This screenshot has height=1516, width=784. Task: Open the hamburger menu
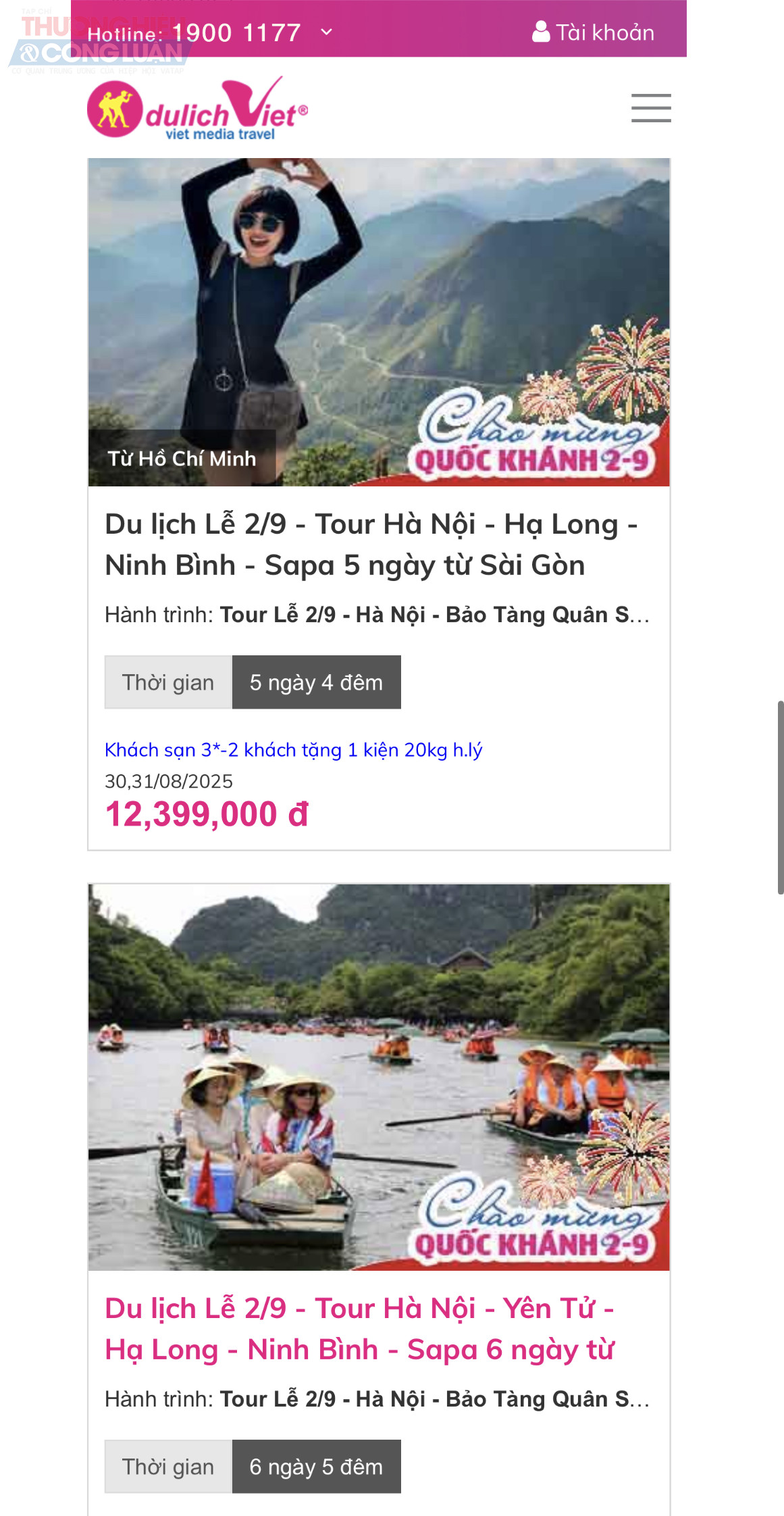pos(651,108)
